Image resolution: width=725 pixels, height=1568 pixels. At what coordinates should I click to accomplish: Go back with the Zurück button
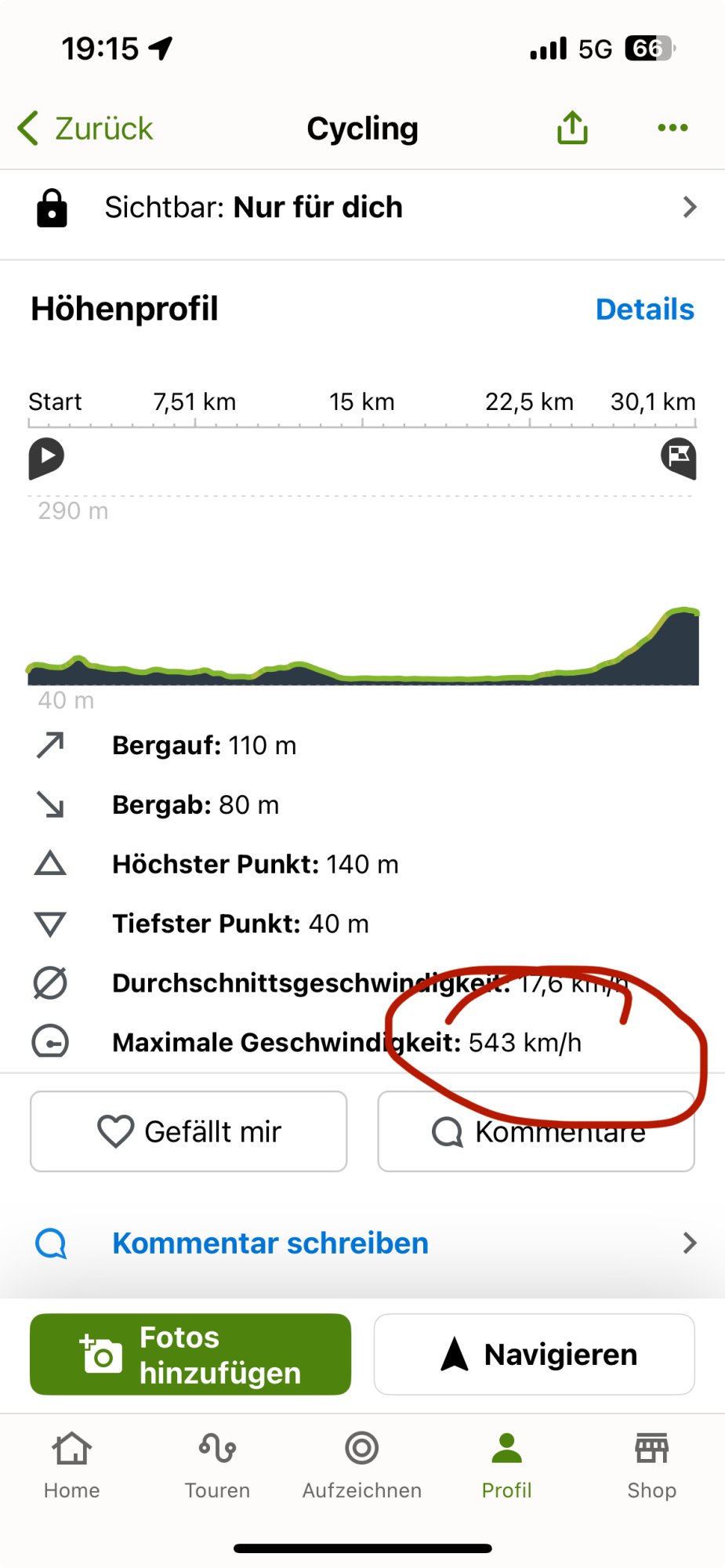click(x=86, y=129)
